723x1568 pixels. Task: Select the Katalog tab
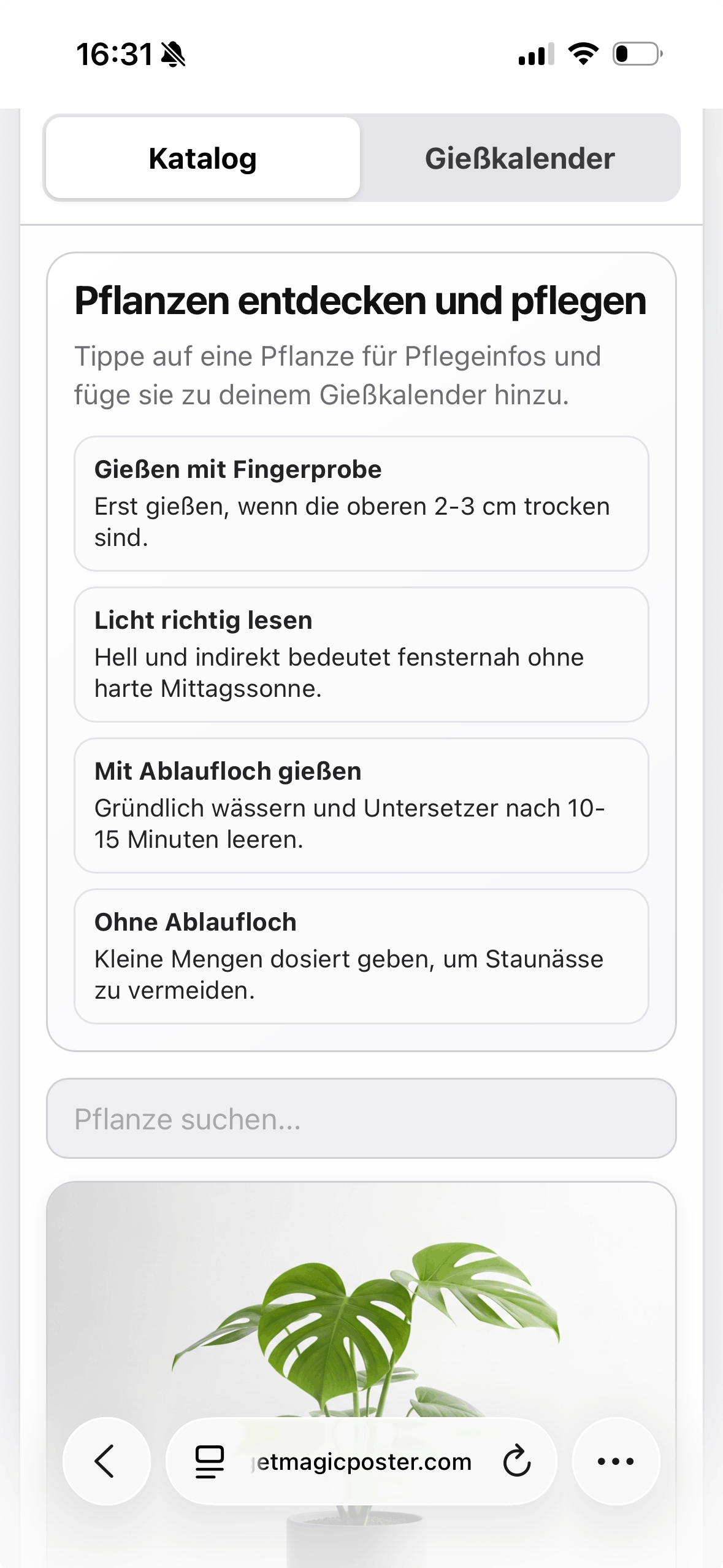point(202,158)
